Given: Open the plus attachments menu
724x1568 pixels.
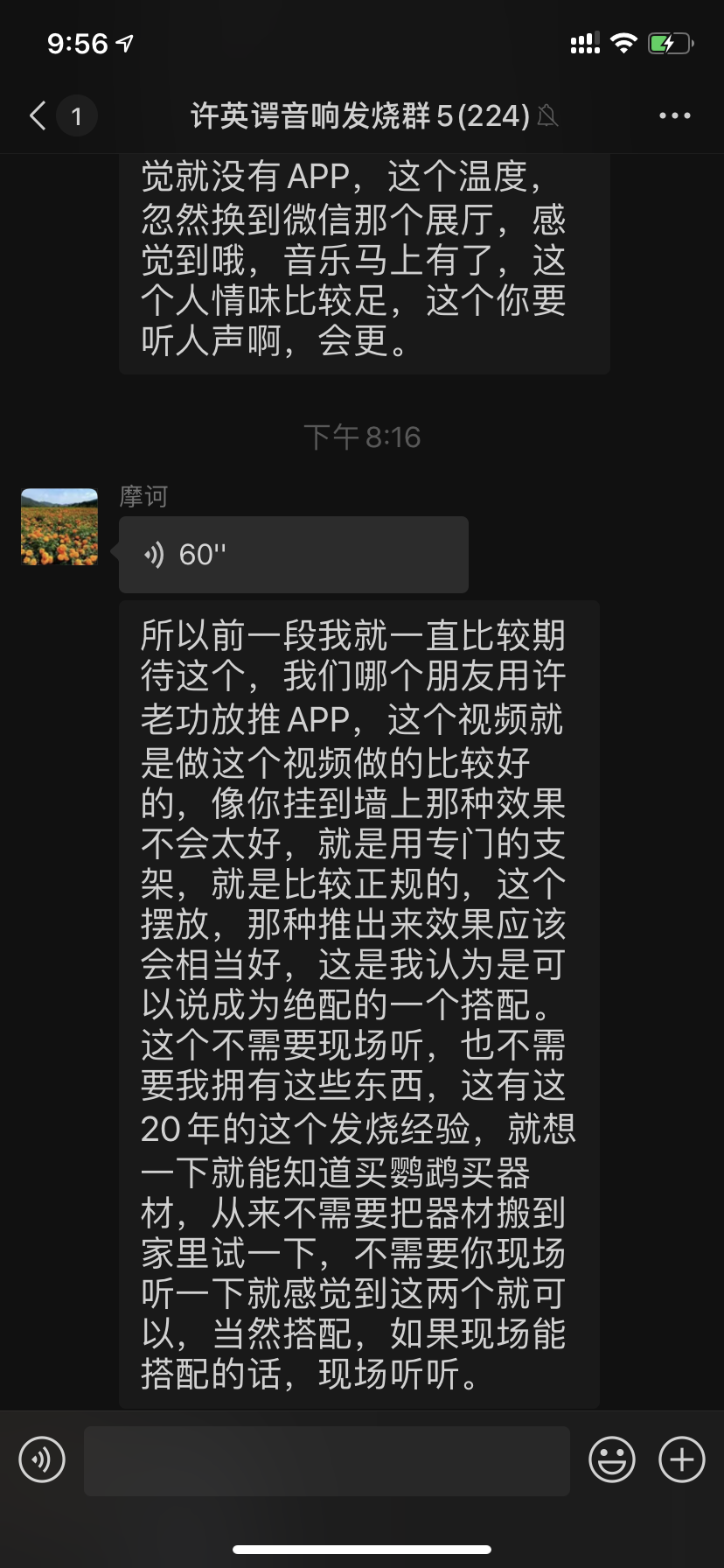Looking at the screenshot, I should click(x=681, y=1459).
